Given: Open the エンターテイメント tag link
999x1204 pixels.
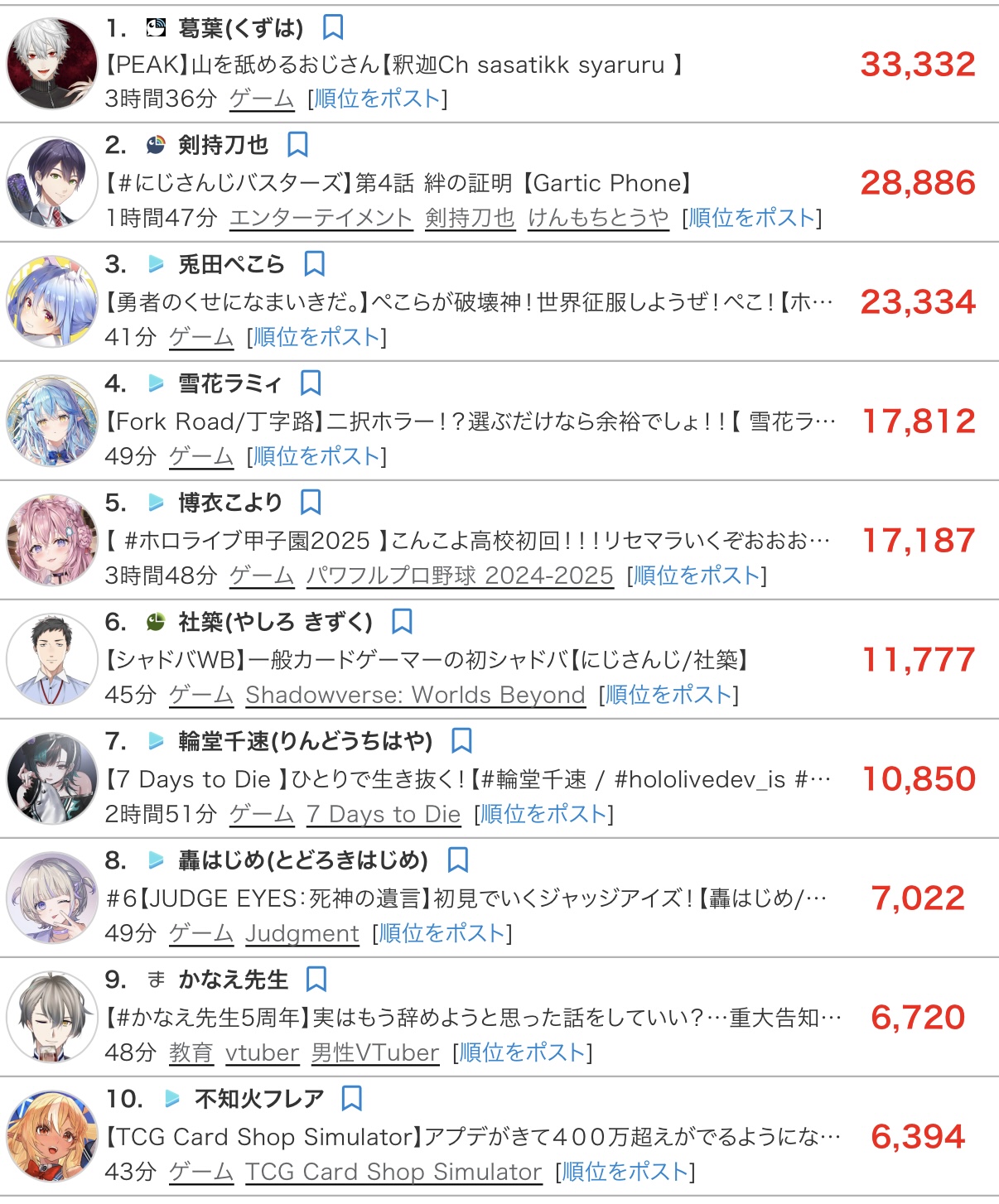Looking at the screenshot, I should click(321, 218).
